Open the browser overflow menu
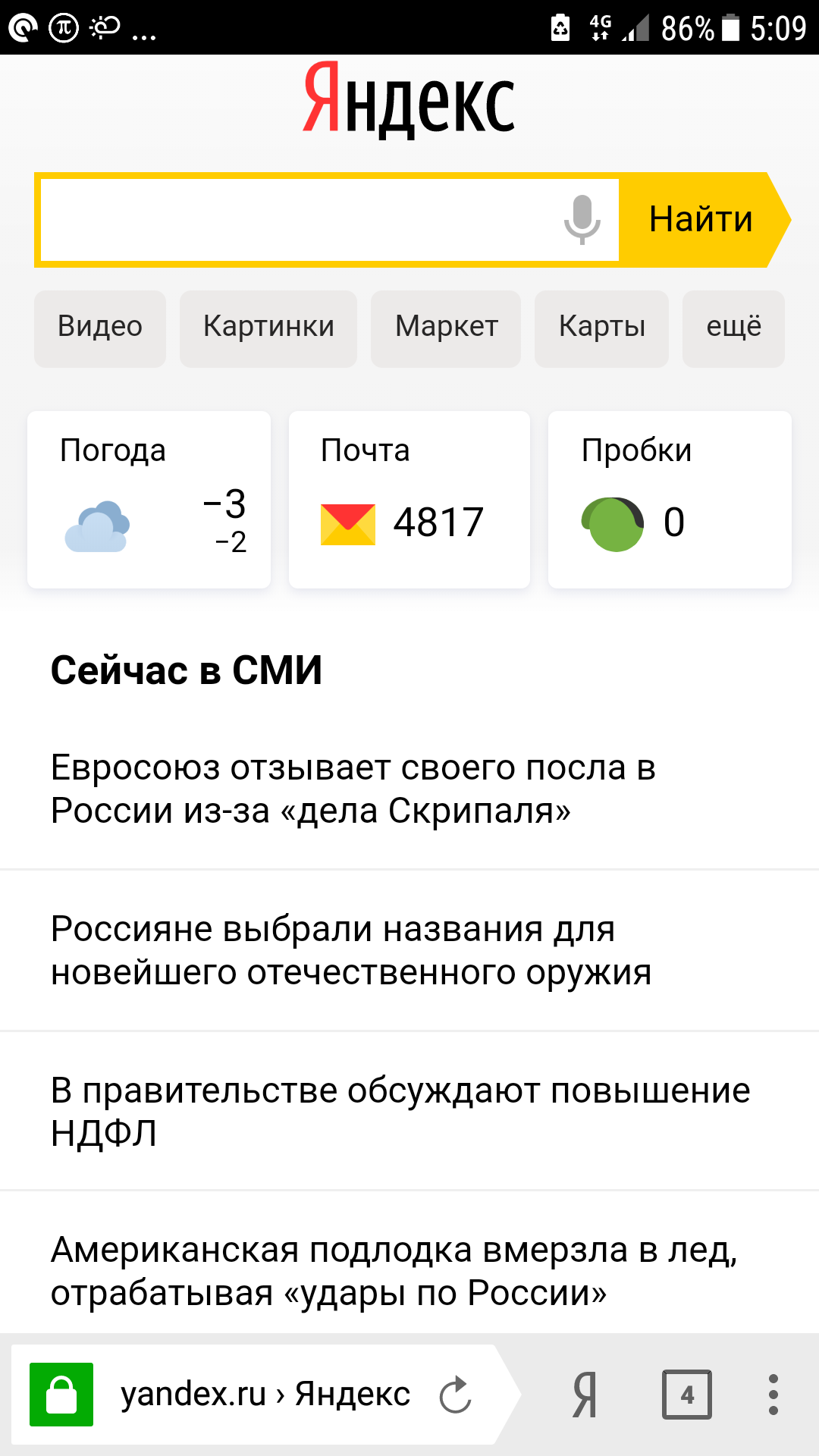 (773, 1395)
